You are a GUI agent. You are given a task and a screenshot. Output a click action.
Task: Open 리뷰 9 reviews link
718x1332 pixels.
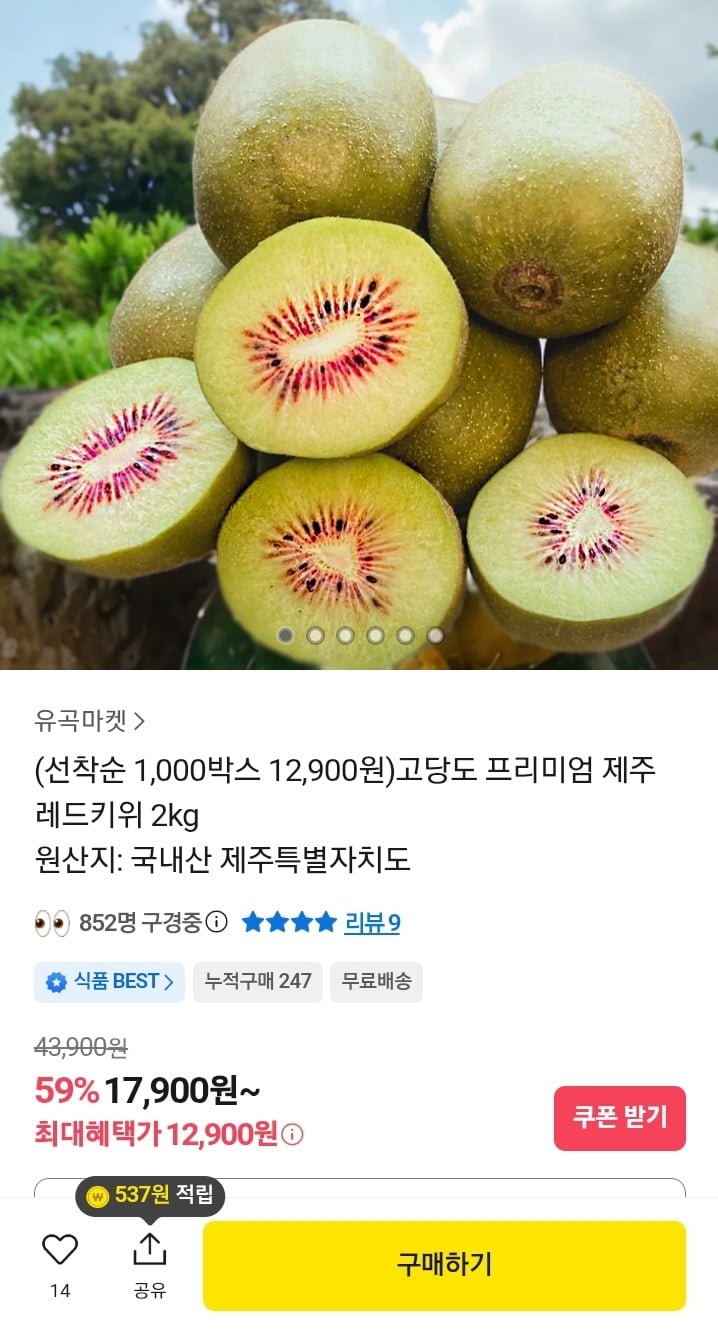tap(372, 923)
